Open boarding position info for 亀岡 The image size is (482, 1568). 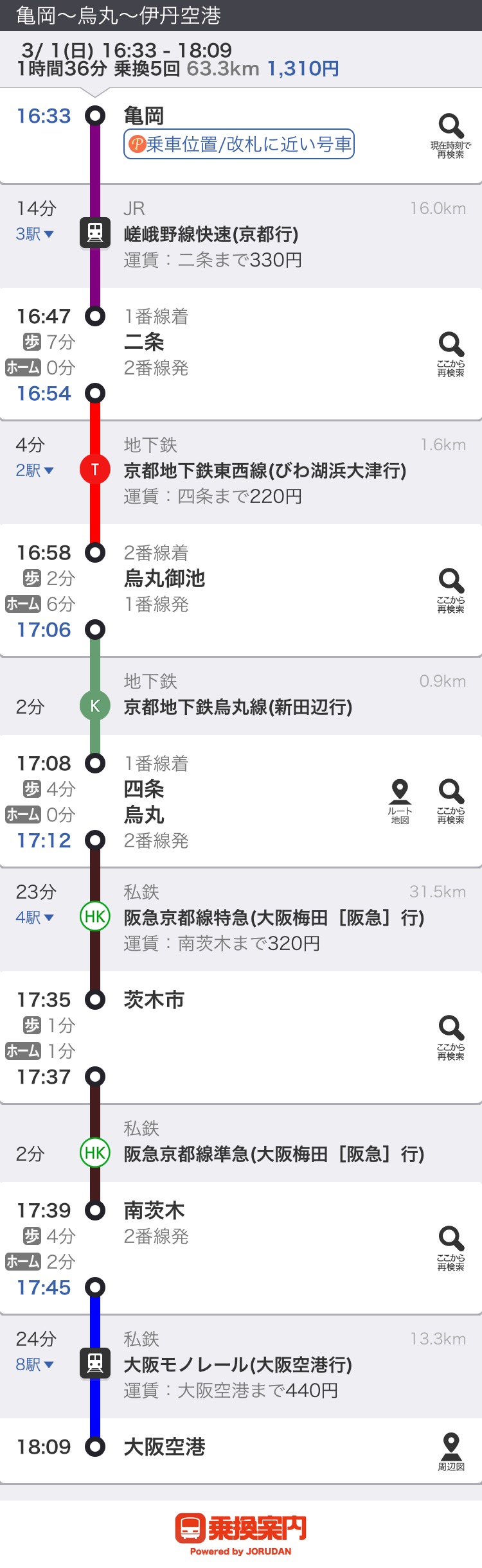tap(238, 144)
